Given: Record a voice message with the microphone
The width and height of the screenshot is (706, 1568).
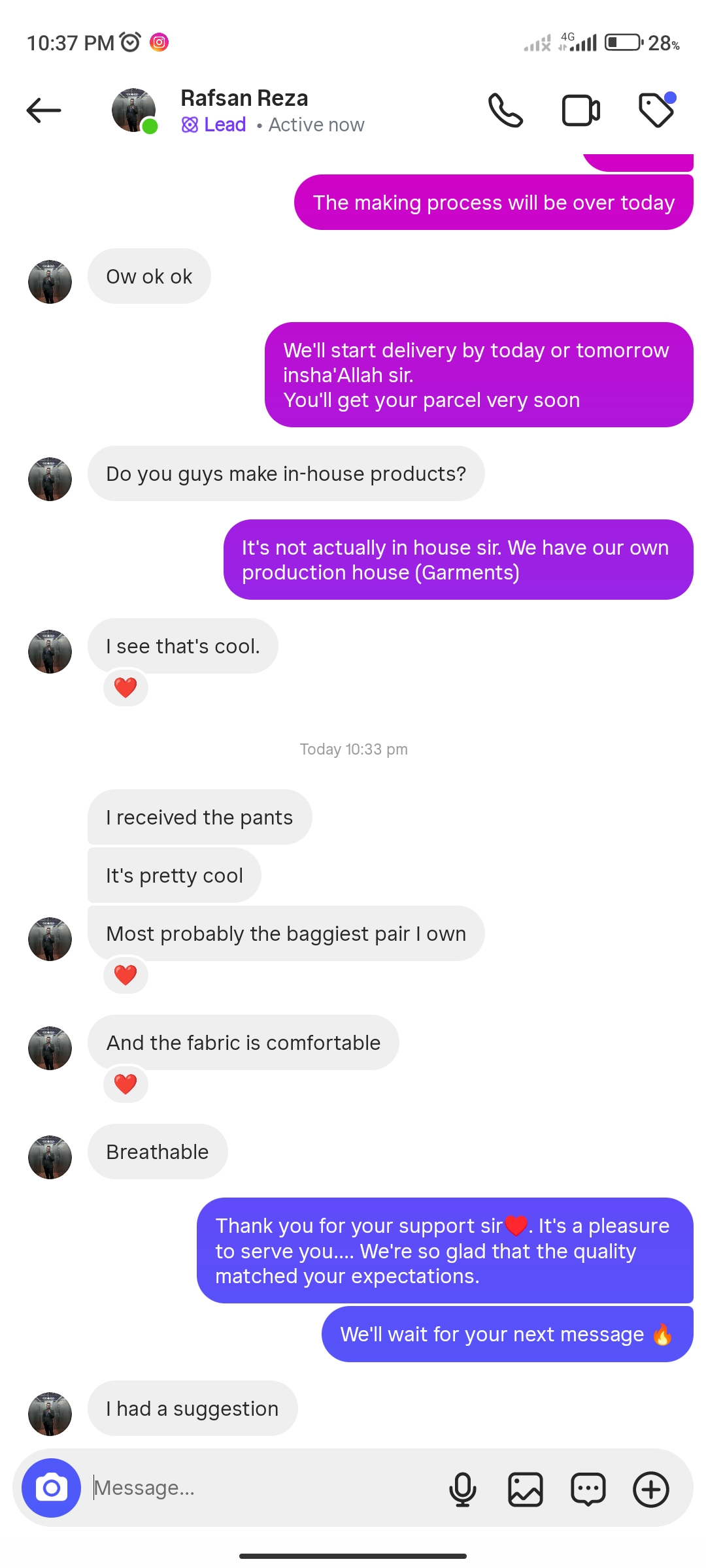Looking at the screenshot, I should tap(462, 1490).
